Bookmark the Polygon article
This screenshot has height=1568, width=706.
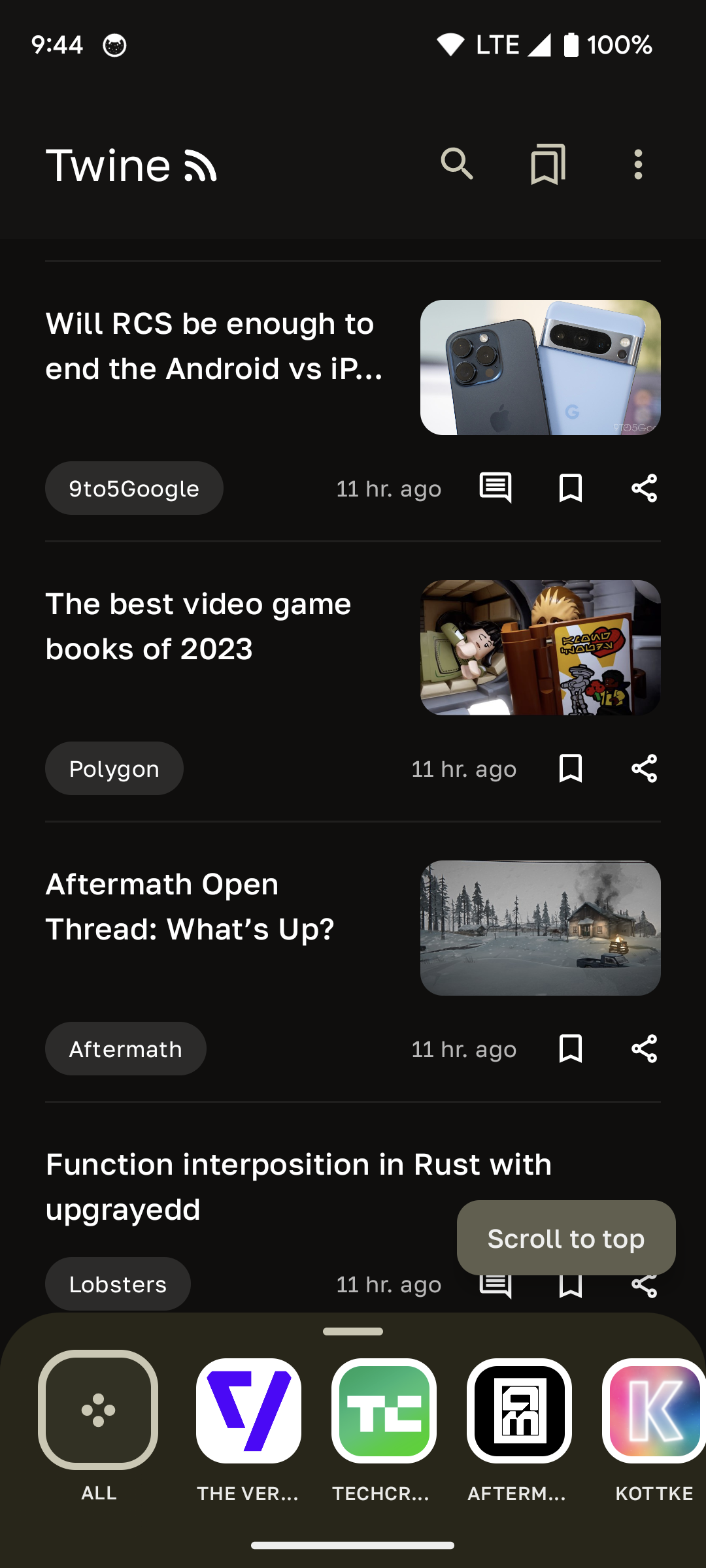tap(571, 768)
